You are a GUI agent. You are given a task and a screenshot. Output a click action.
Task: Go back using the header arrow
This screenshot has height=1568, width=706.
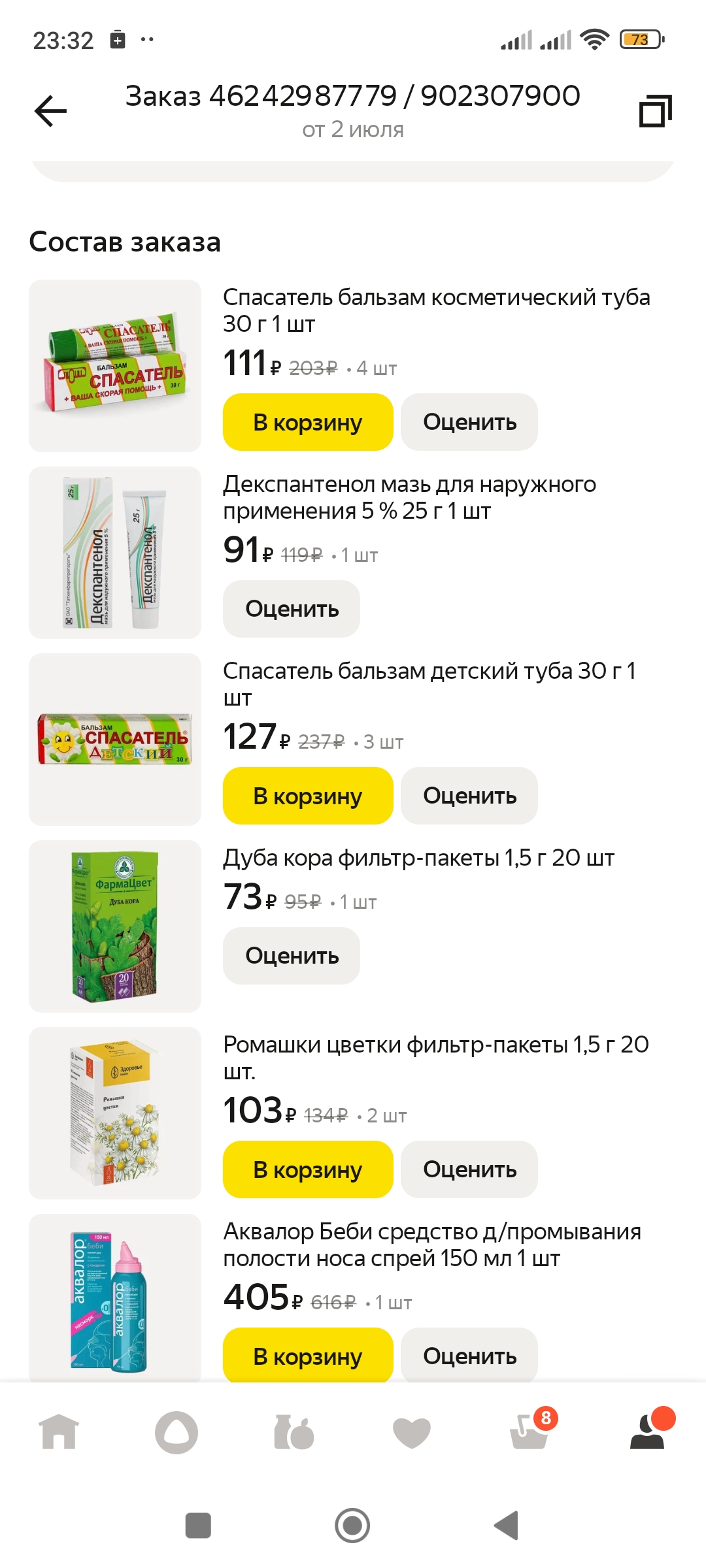[x=50, y=110]
